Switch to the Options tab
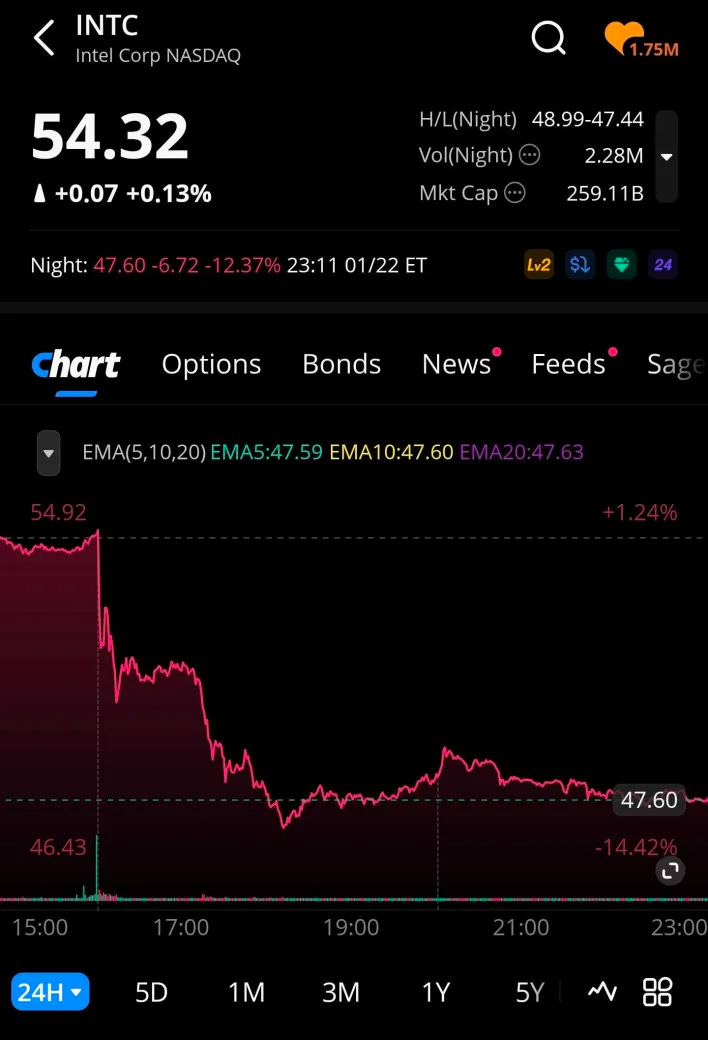Viewport: 708px width, 1040px height. point(211,365)
